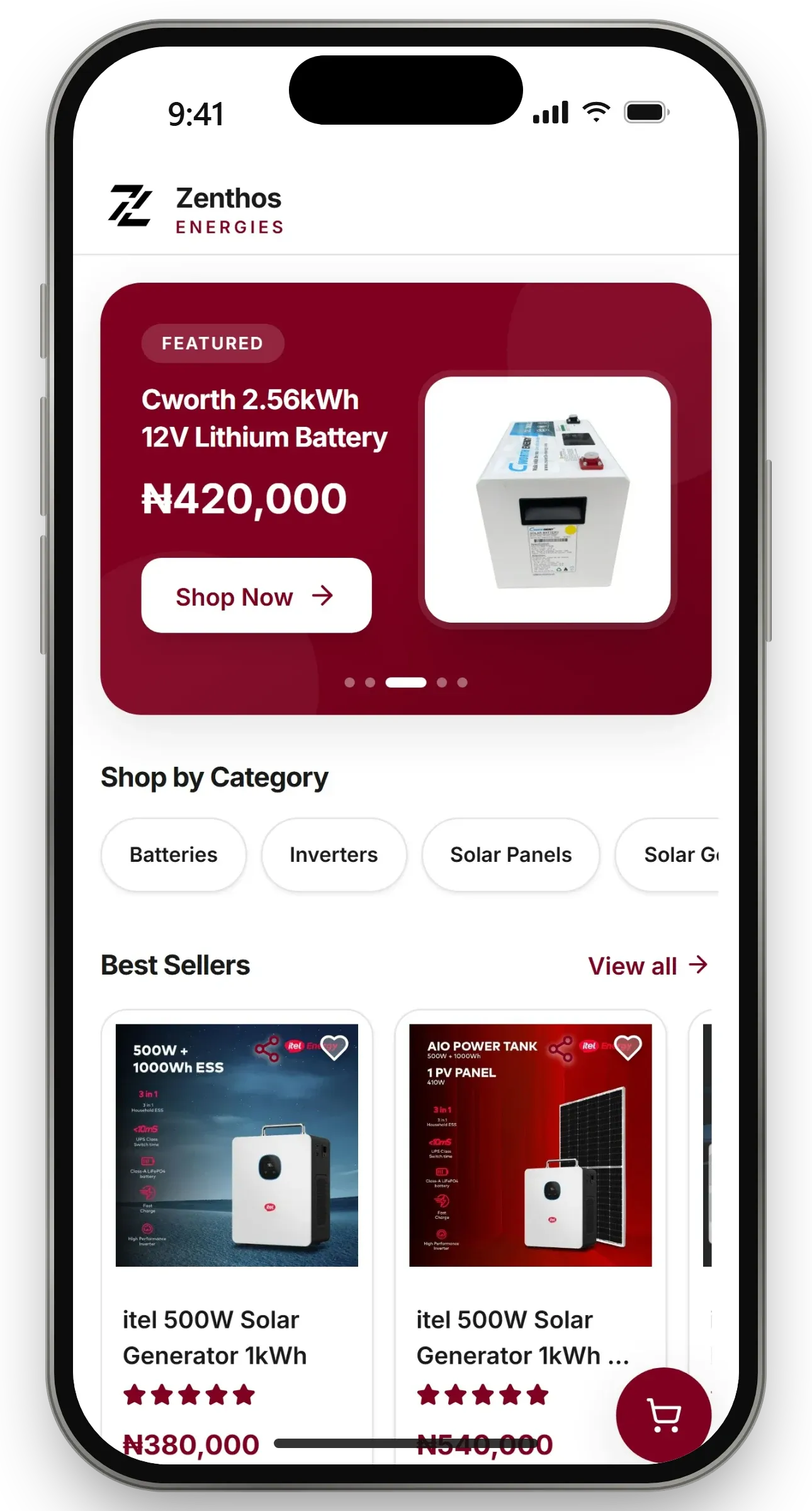Tap the Shop Now button
Image resolution: width=812 pixels, height=1511 pixels.
point(256,595)
